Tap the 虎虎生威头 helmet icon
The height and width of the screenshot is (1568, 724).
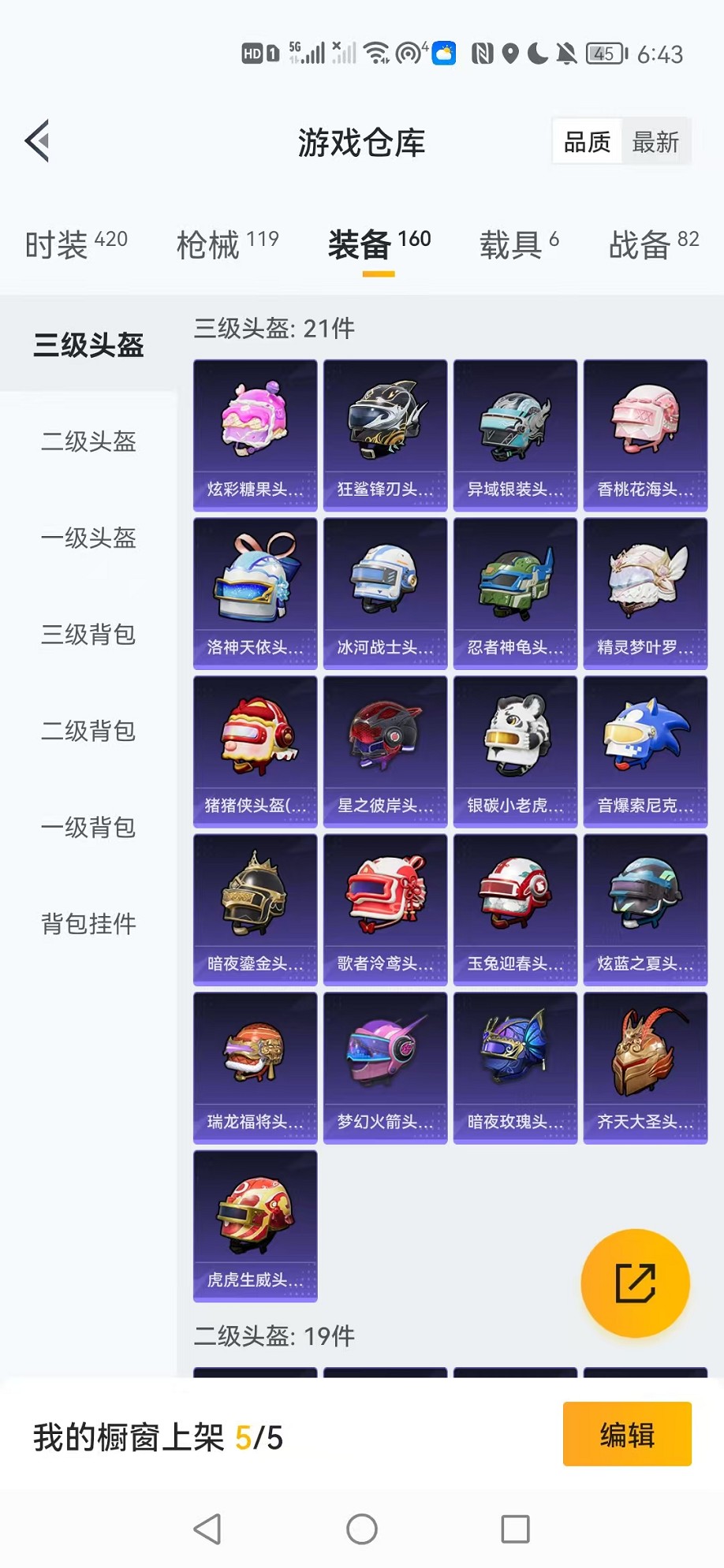click(254, 1214)
